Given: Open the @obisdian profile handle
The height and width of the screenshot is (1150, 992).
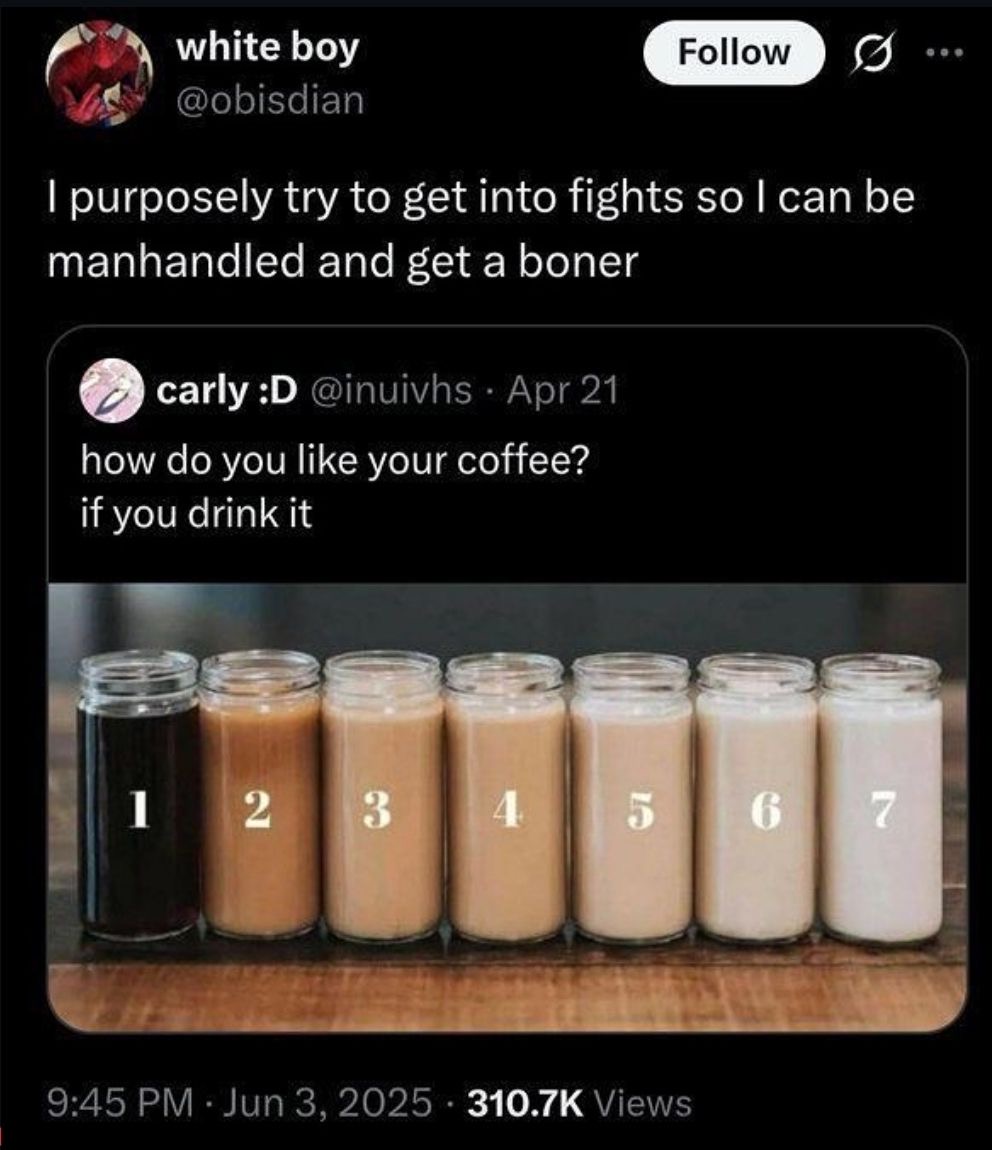Looking at the screenshot, I should coord(270,99).
